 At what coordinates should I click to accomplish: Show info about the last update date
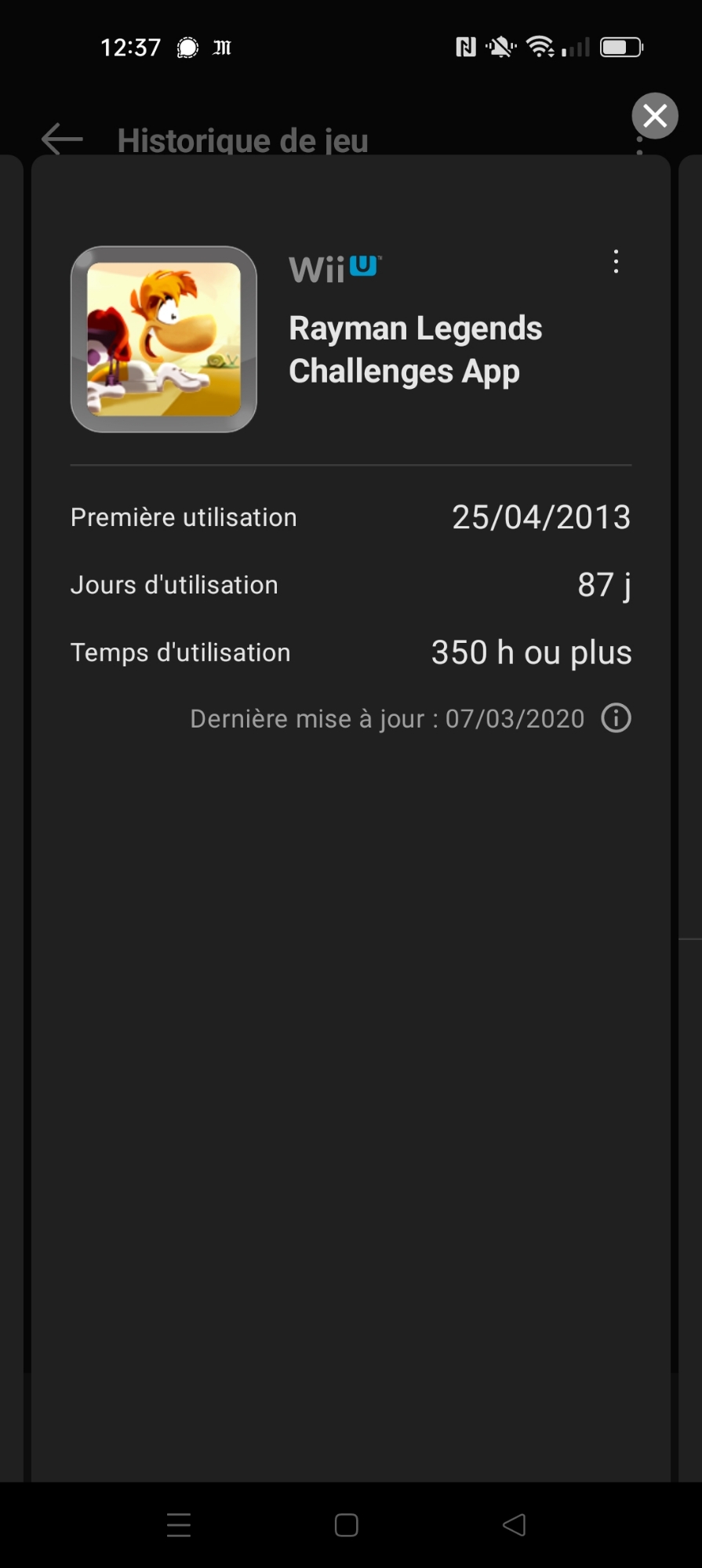[x=617, y=718]
